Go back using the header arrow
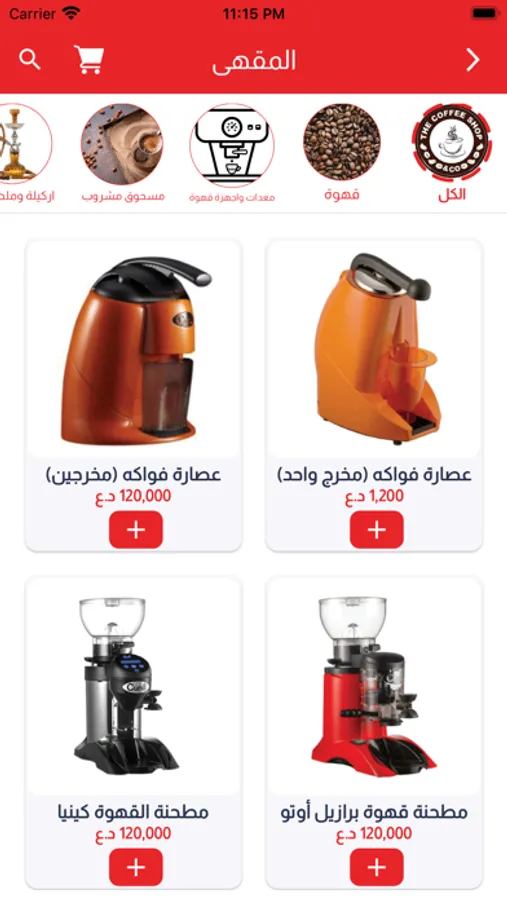 (472, 59)
